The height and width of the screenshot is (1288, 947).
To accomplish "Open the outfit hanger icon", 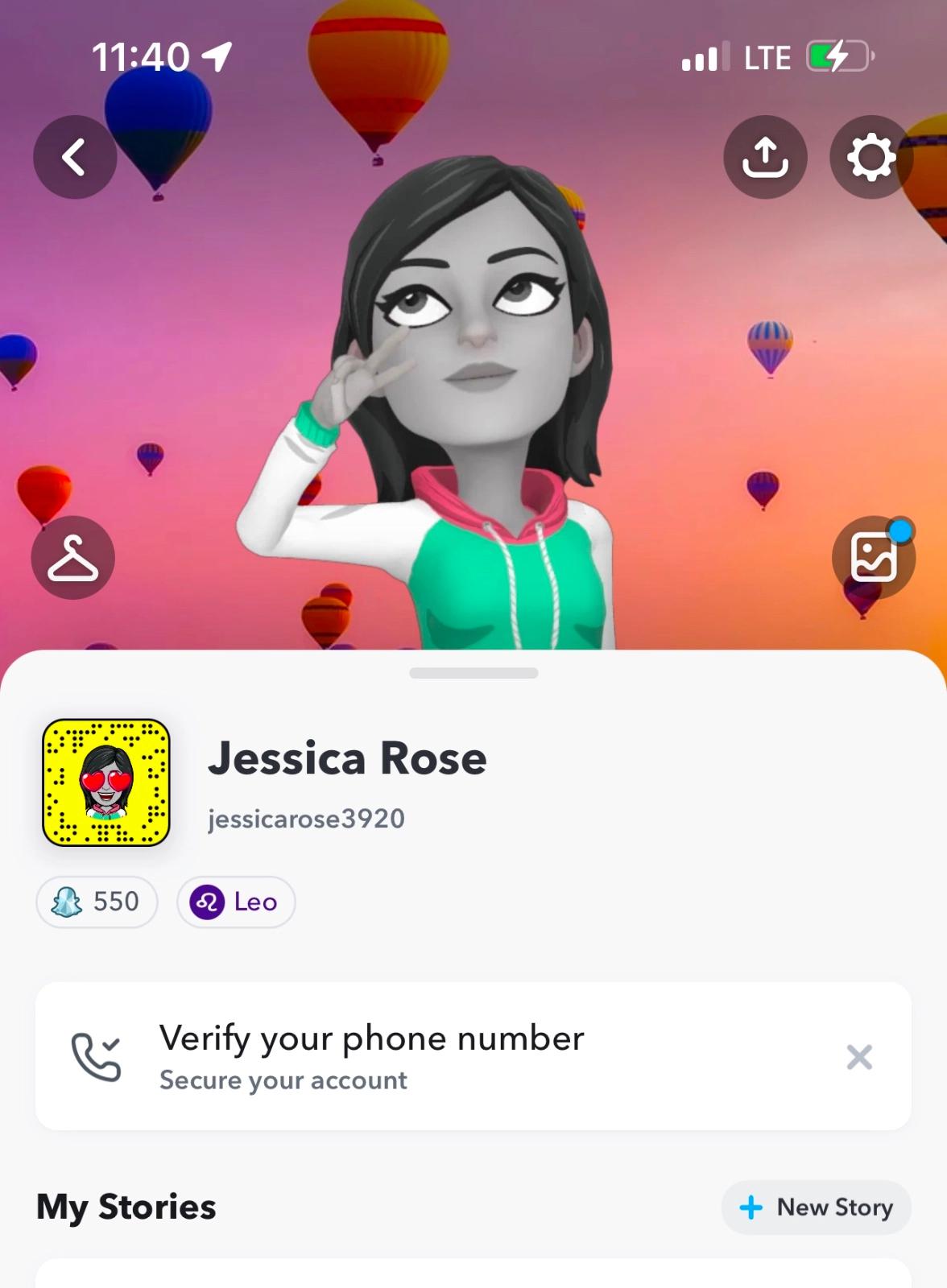I will click(x=72, y=557).
